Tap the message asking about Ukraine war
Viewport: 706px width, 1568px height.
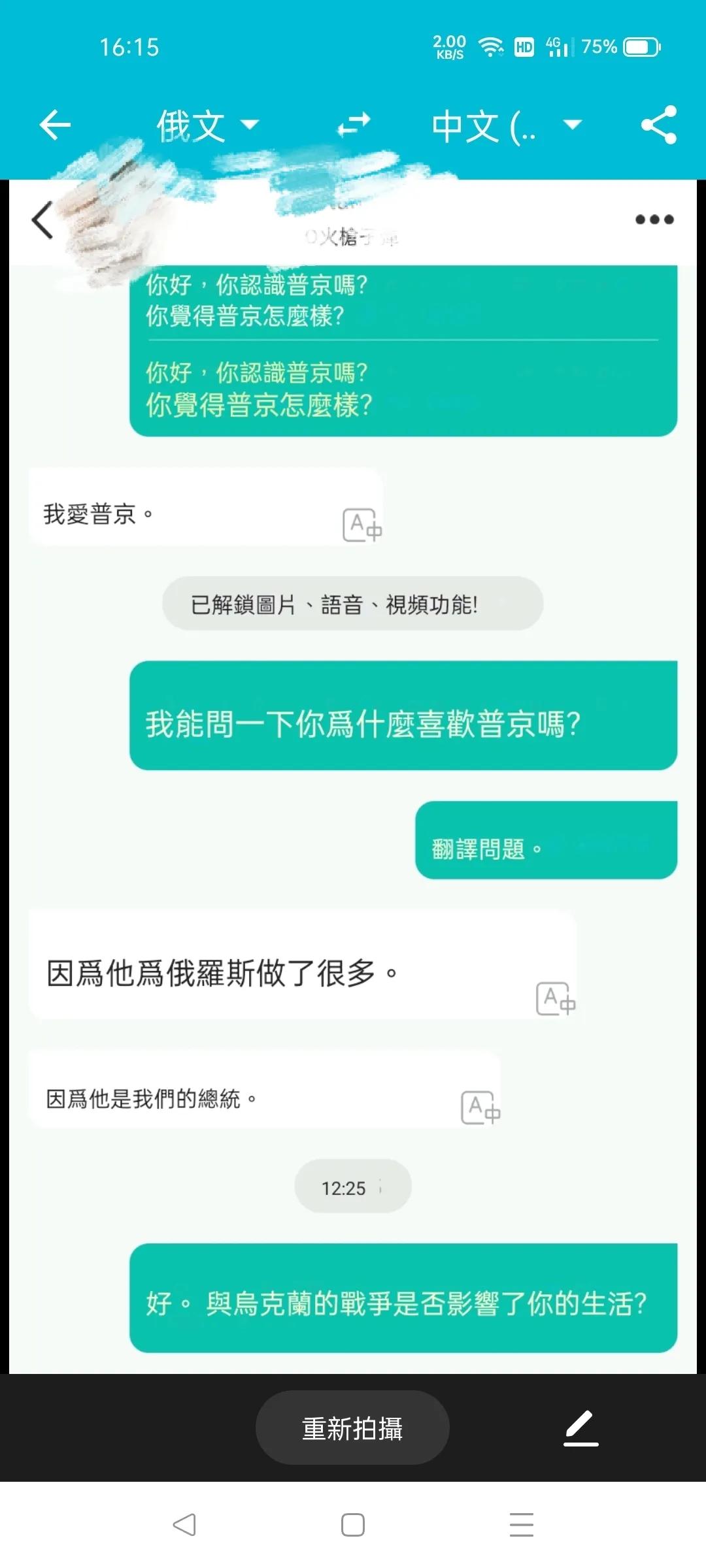click(x=404, y=1299)
